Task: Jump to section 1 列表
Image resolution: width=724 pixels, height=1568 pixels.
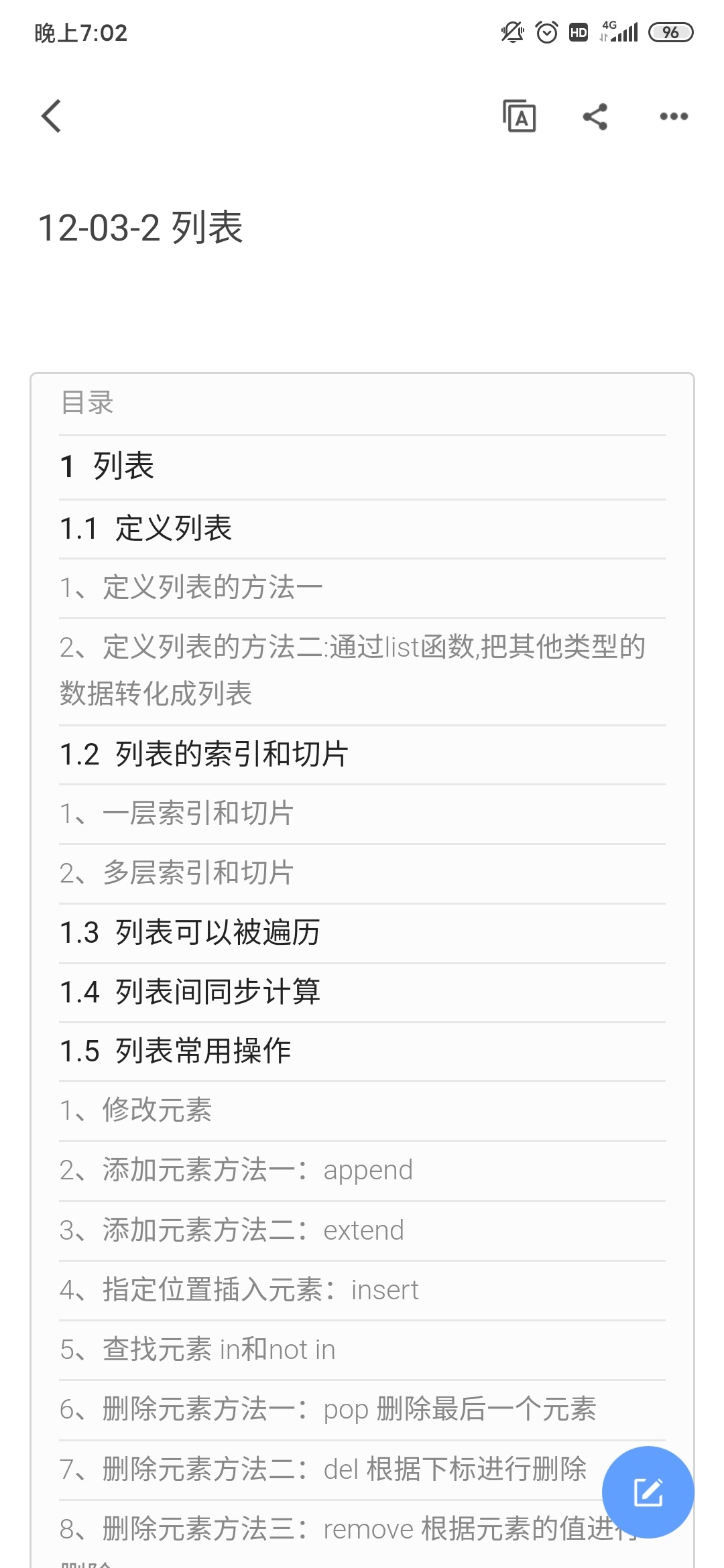Action: pos(107,466)
